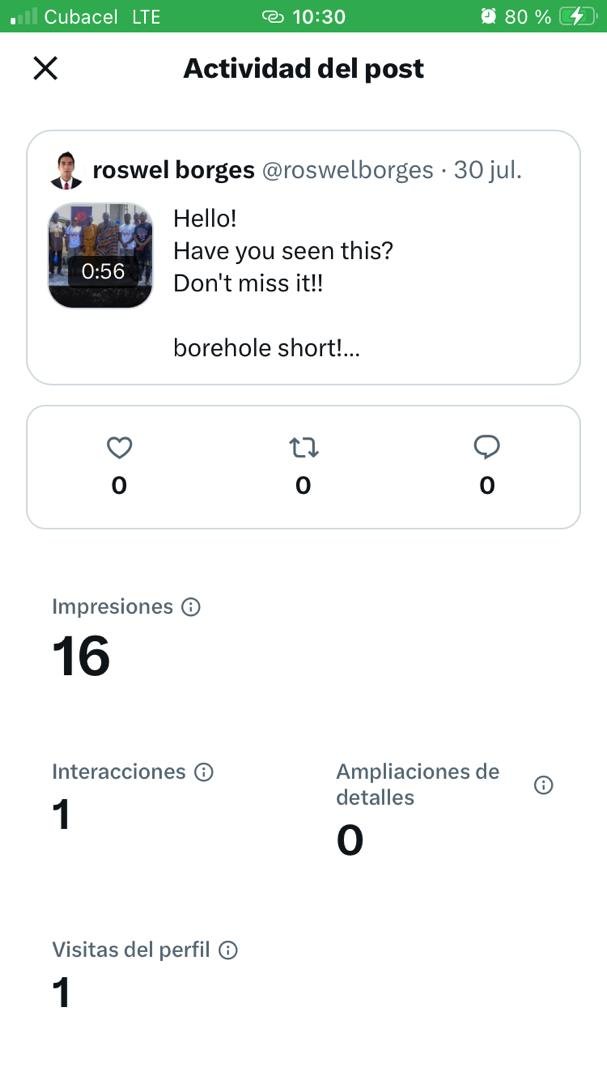This screenshot has width=607, height=1080.
Task: Show info about Interacciones
Action: point(204,772)
